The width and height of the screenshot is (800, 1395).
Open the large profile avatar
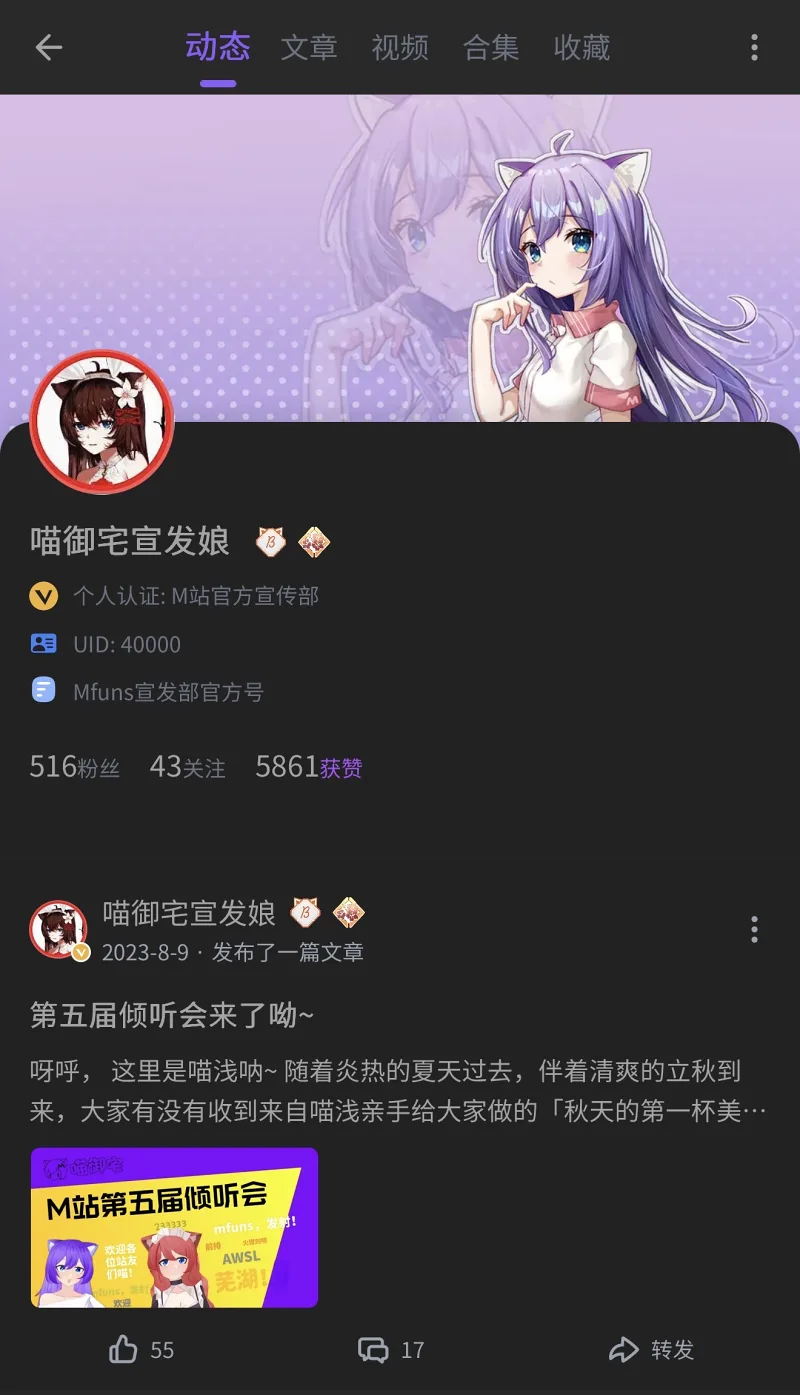click(102, 422)
